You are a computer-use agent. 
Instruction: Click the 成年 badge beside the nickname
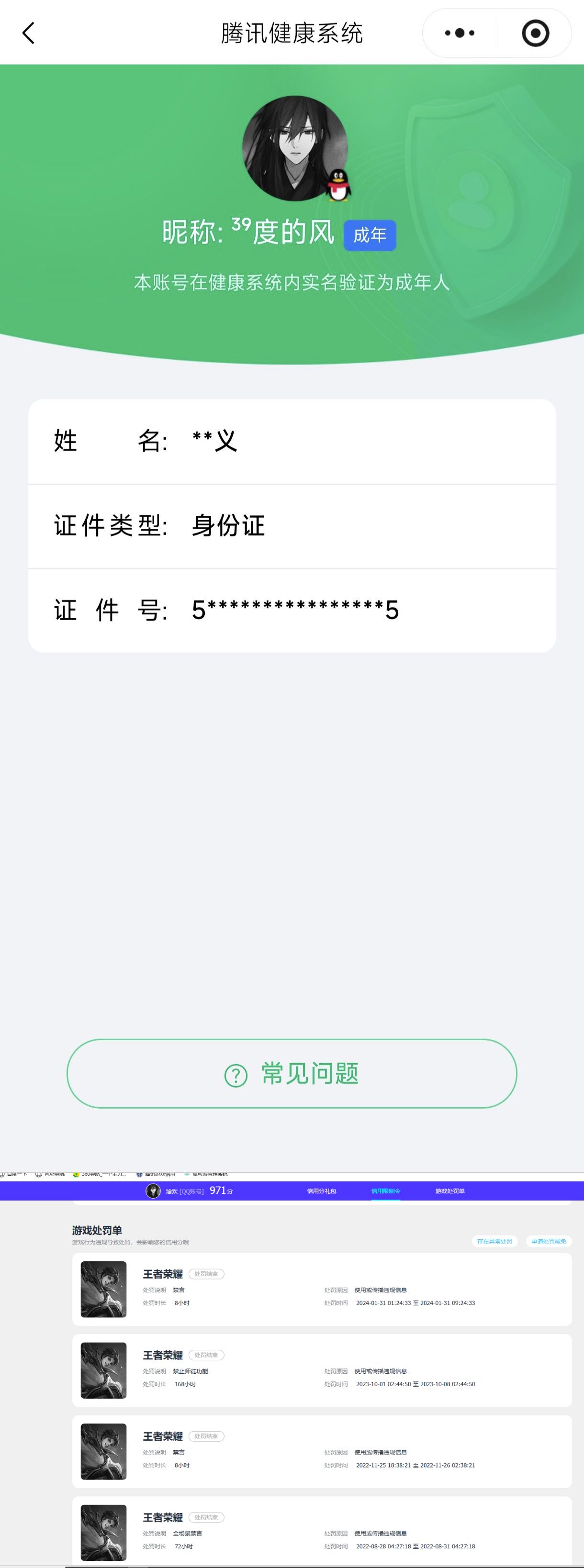point(370,234)
